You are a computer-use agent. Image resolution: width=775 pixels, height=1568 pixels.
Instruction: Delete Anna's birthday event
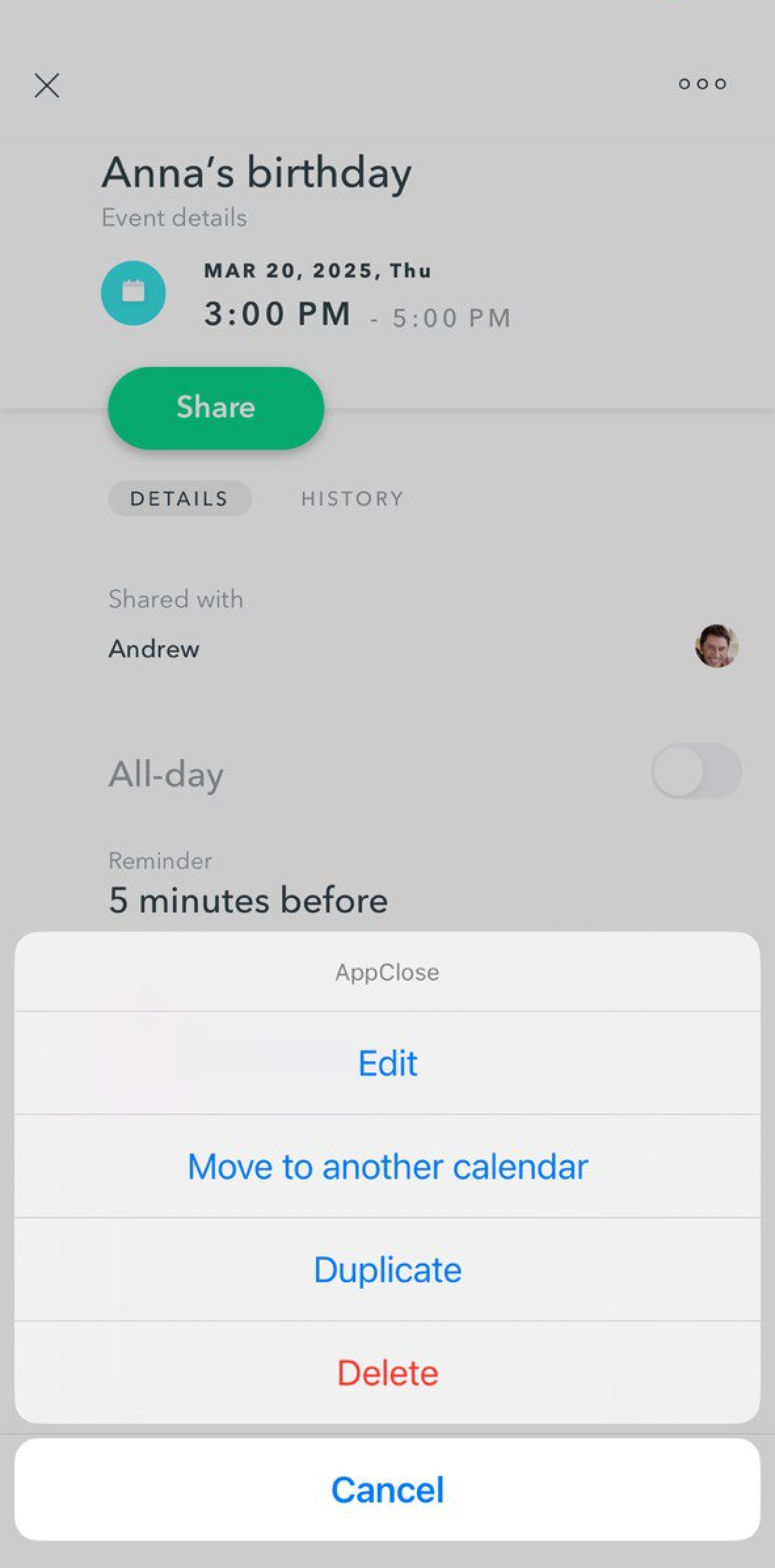[x=387, y=1373]
